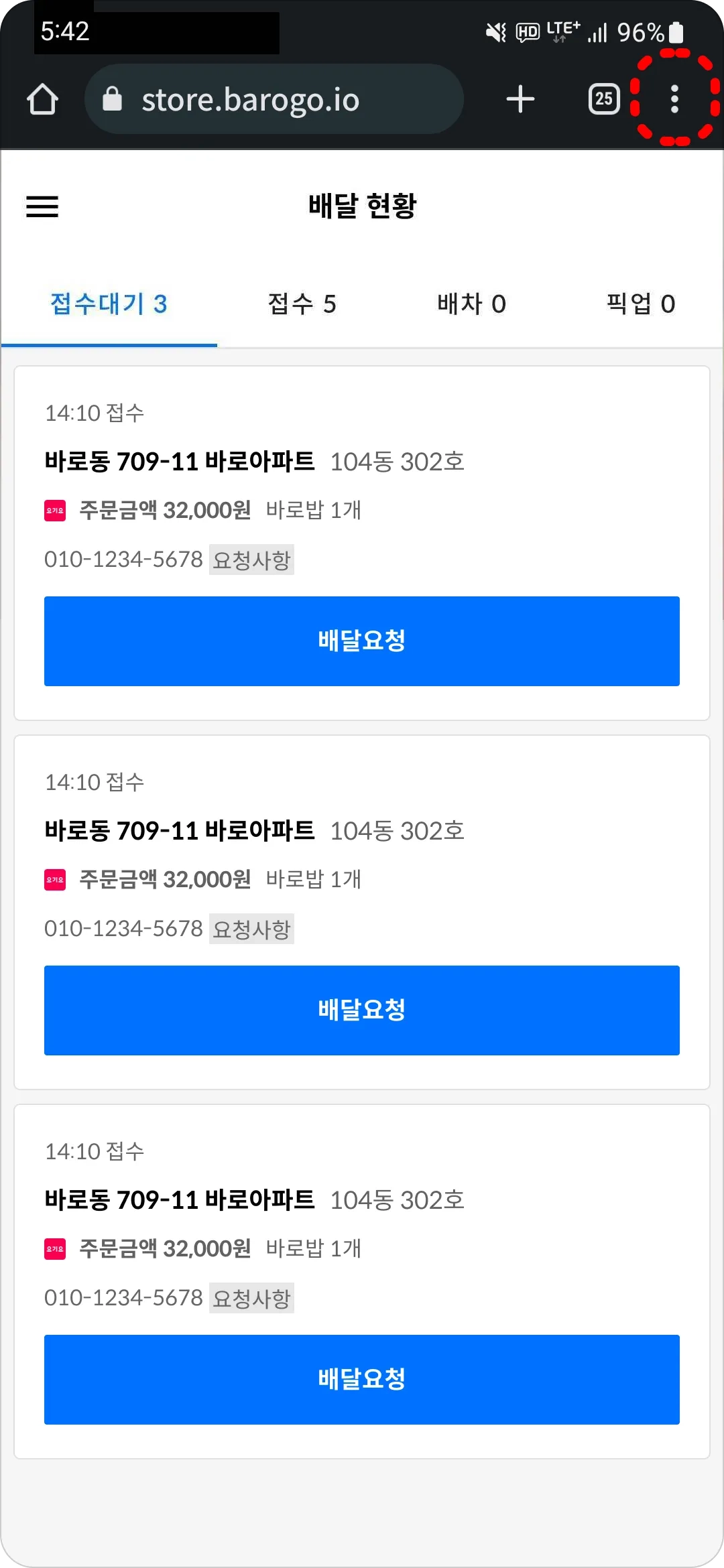Add a new browser tab
Viewport: 724px width, 1568px height.
(x=520, y=99)
